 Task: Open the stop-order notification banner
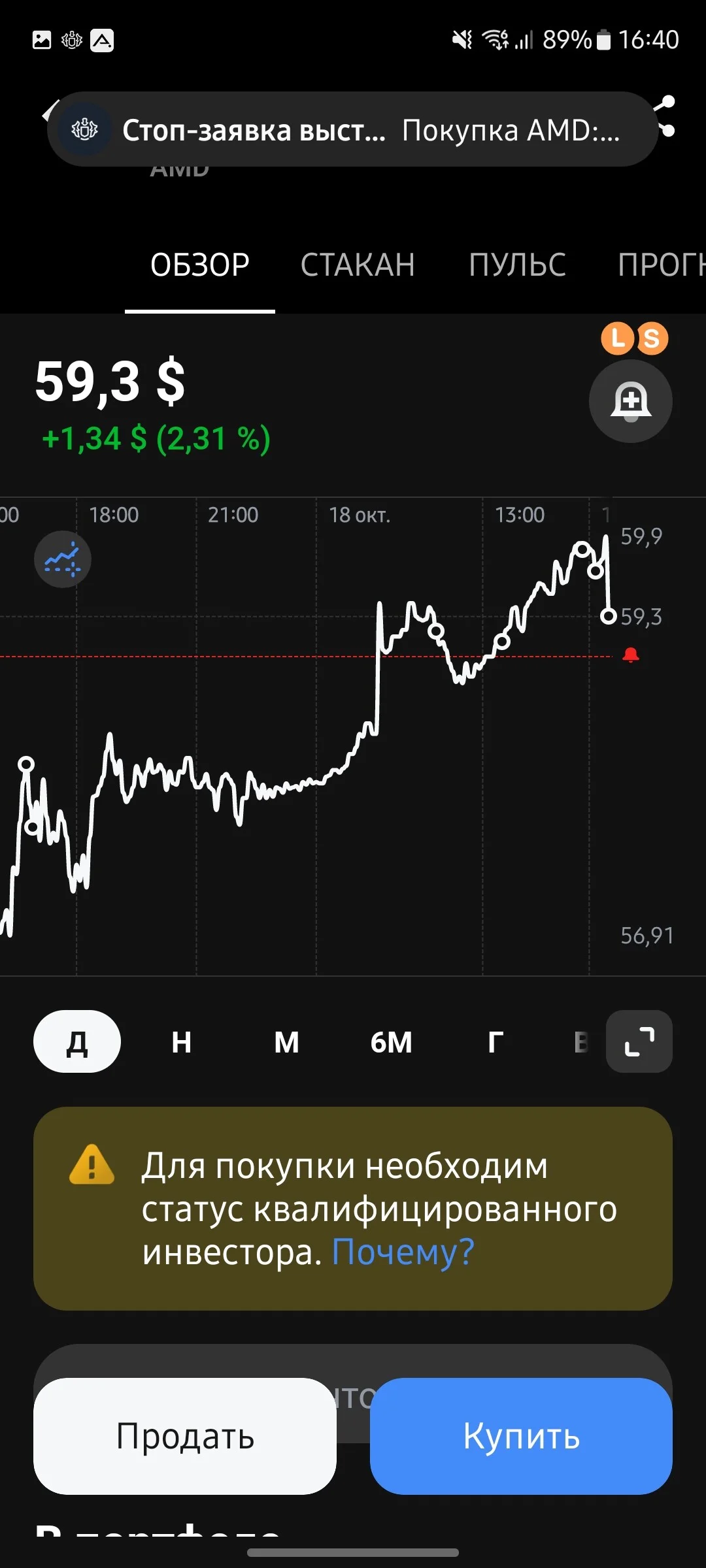pyautogui.click(x=352, y=129)
